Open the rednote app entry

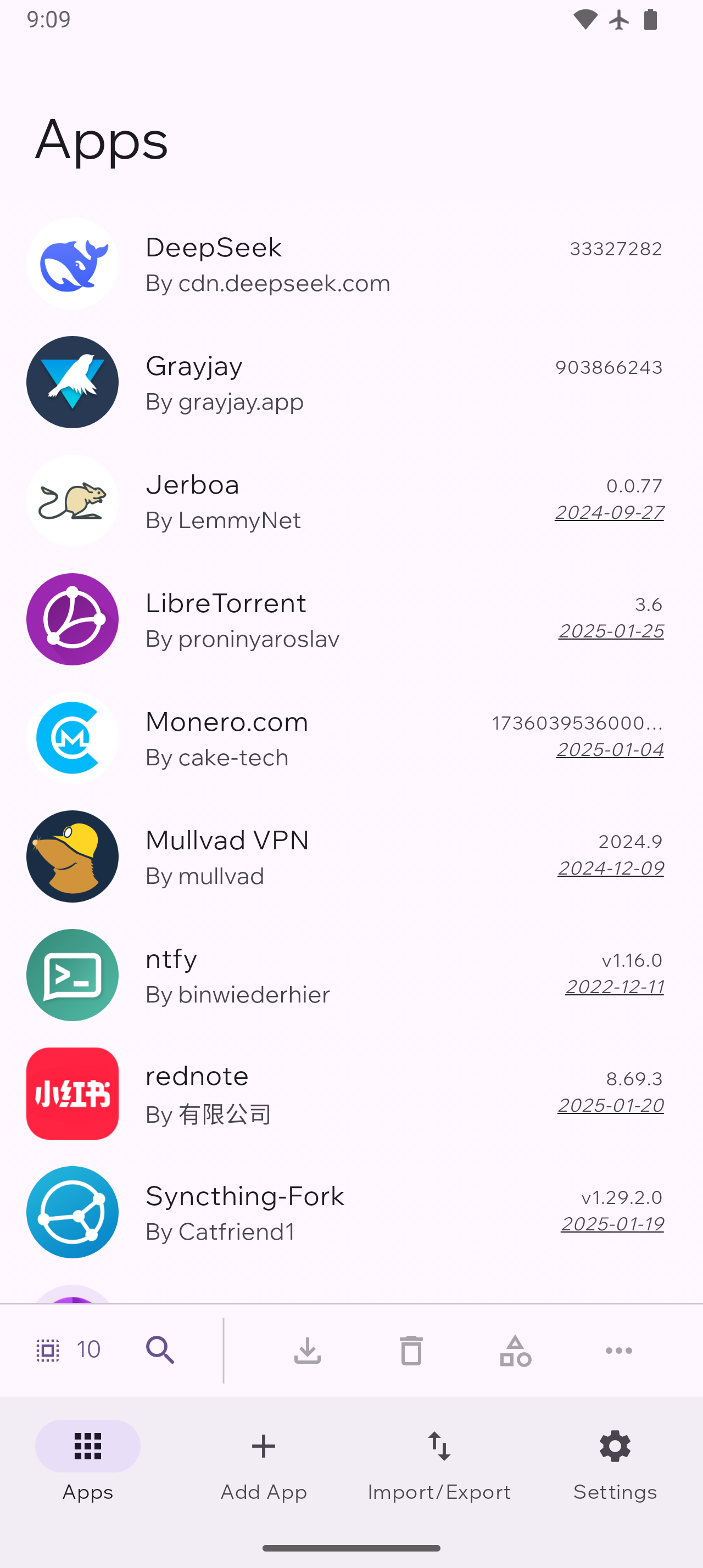304,1094
